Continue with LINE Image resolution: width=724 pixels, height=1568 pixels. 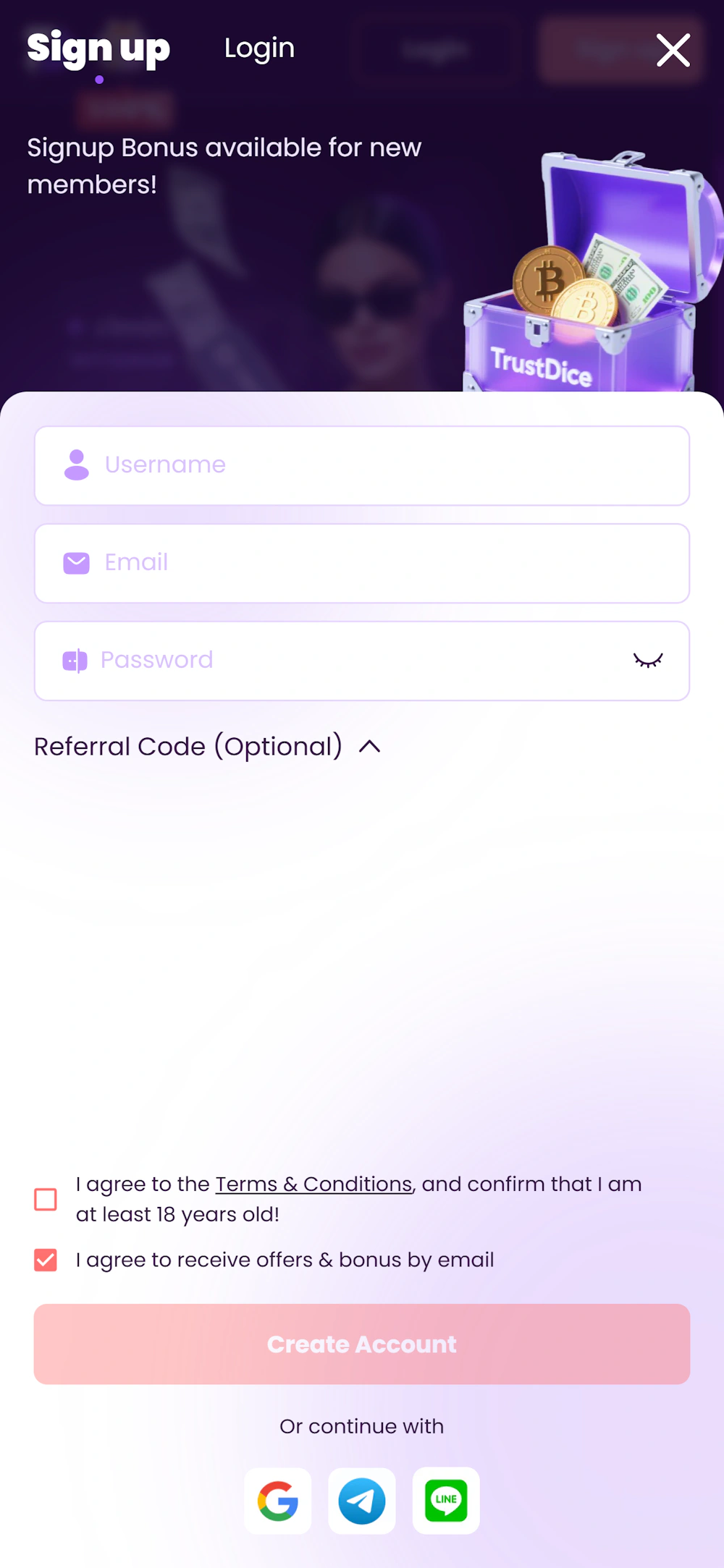[x=446, y=1500]
